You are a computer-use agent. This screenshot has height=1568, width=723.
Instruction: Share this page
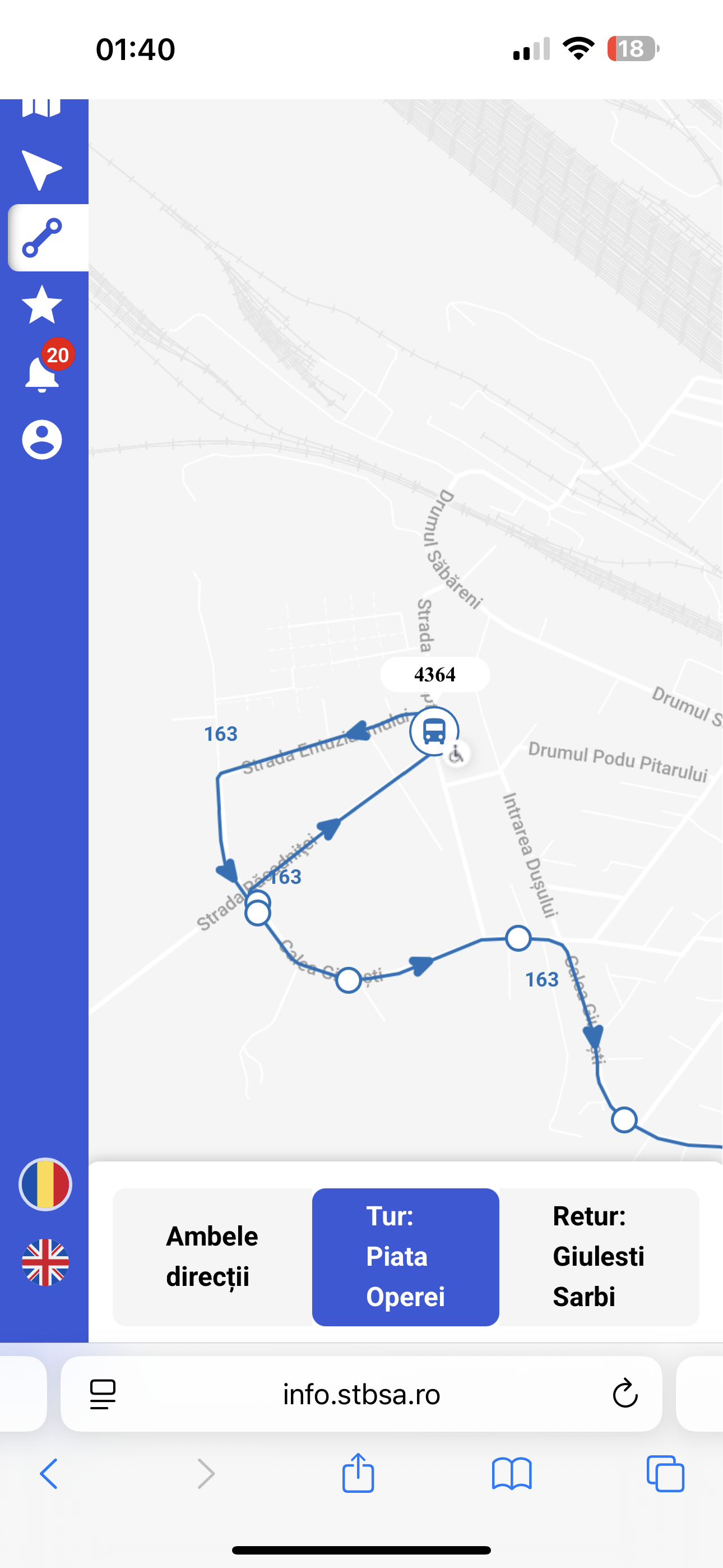coord(358,1474)
